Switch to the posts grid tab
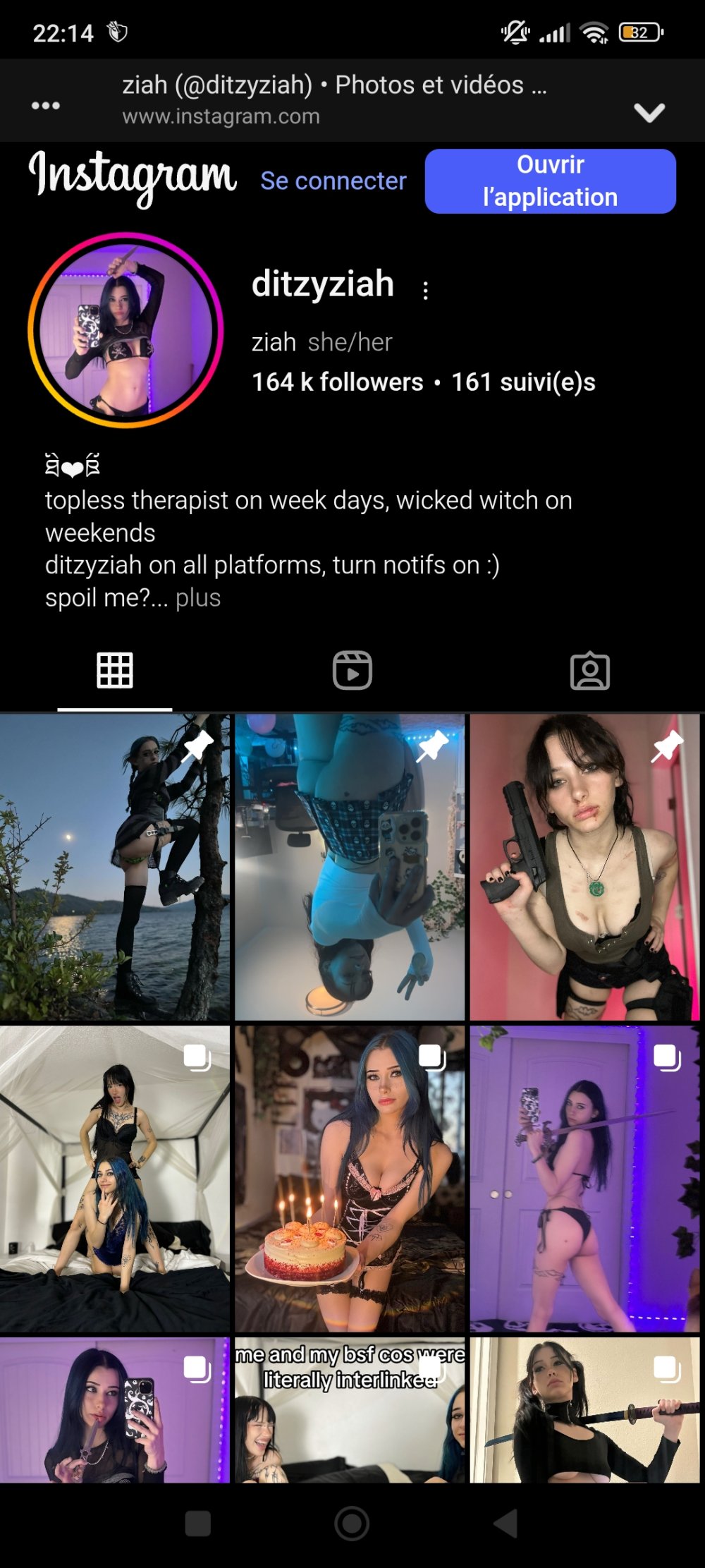The image size is (705, 1568). (x=115, y=671)
